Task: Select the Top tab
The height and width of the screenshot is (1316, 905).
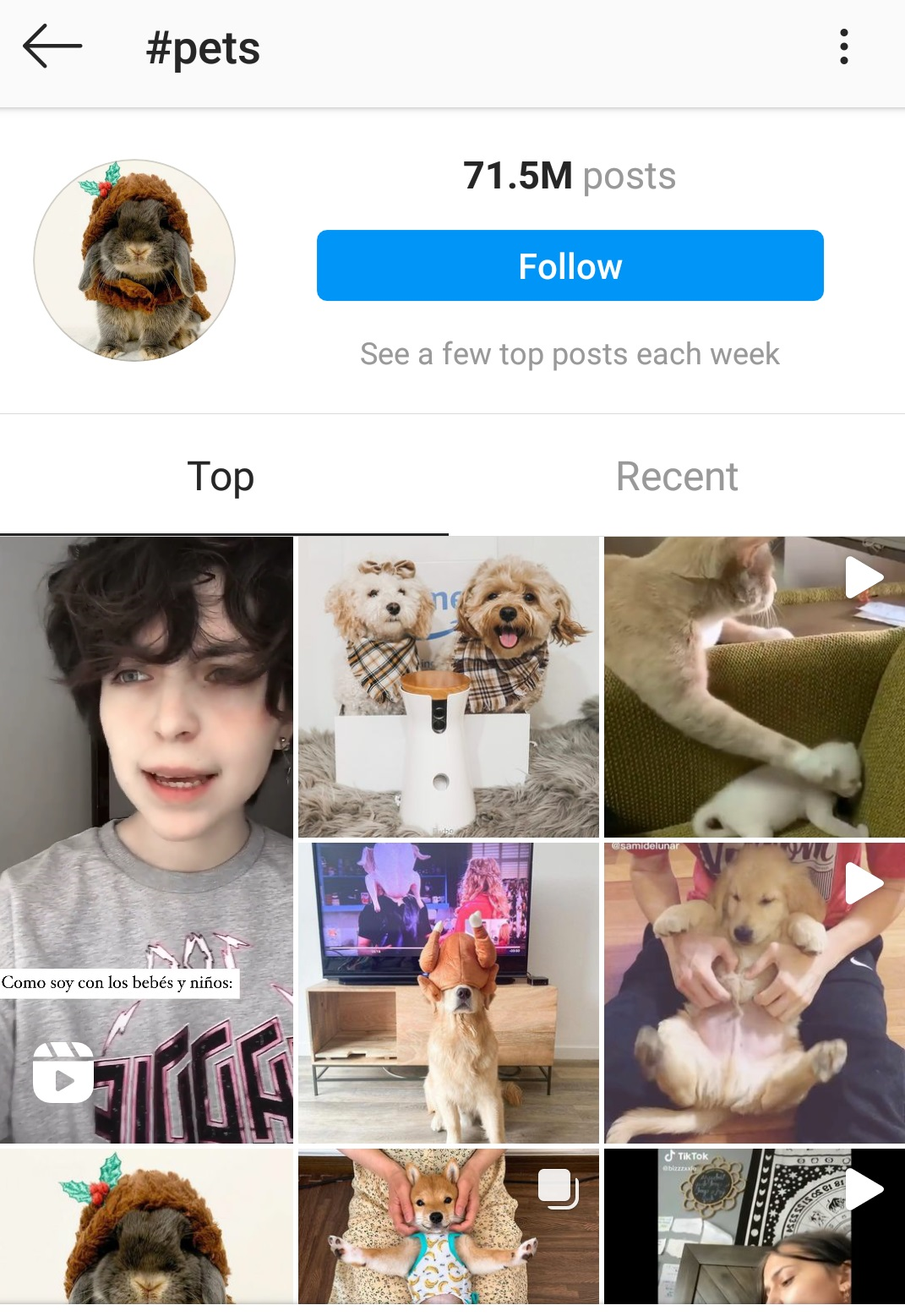Action: click(x=221, y=477)
